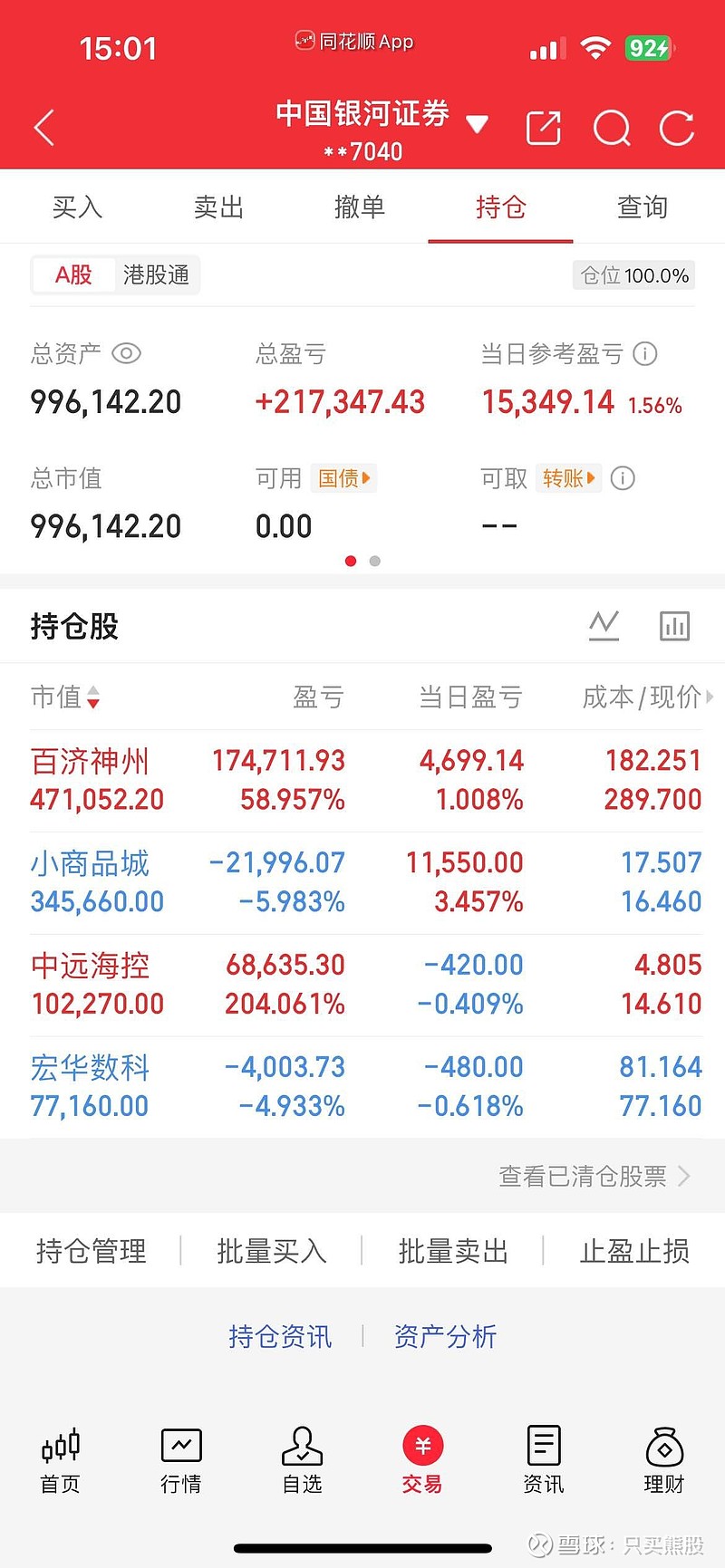Tap the second page indicator dot

pos(374,561)
